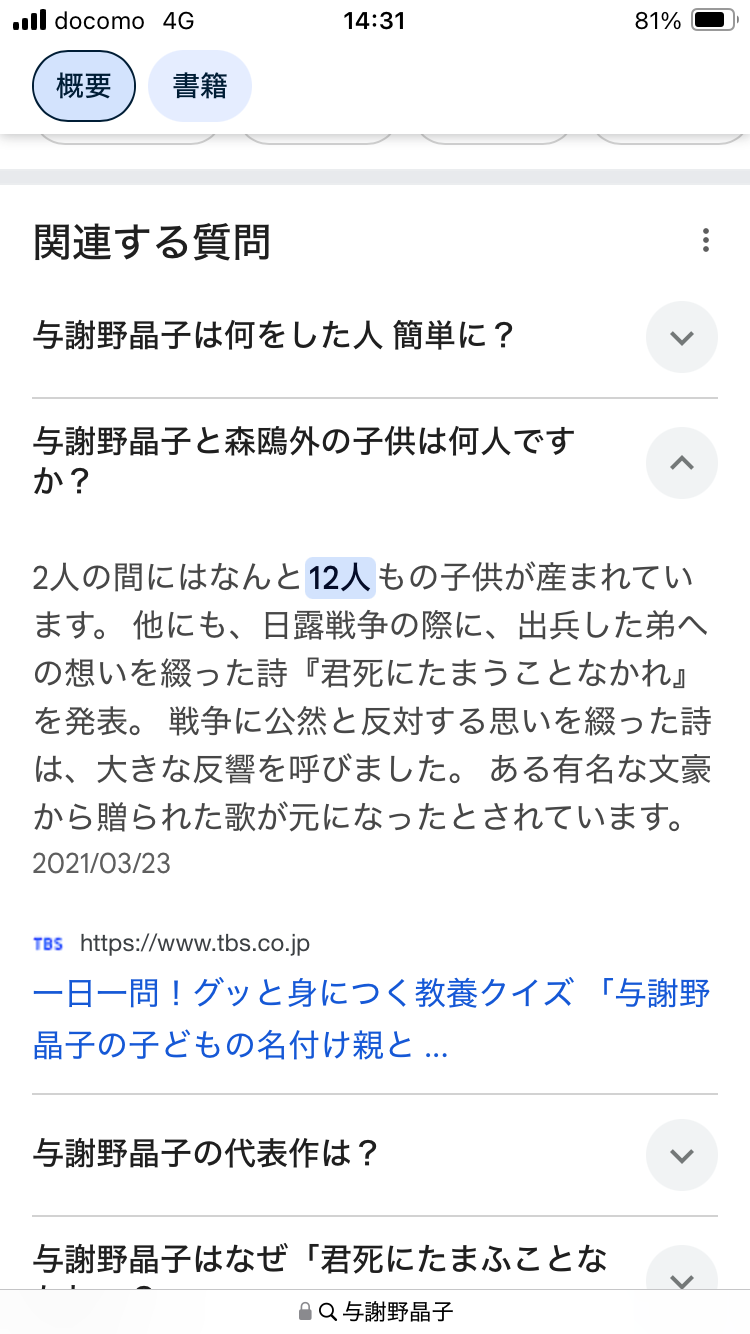Screen dimensions: 750x1334
Task: Collapse the 森鴎外の子供は何人 question
Action: tap(682, 462)
